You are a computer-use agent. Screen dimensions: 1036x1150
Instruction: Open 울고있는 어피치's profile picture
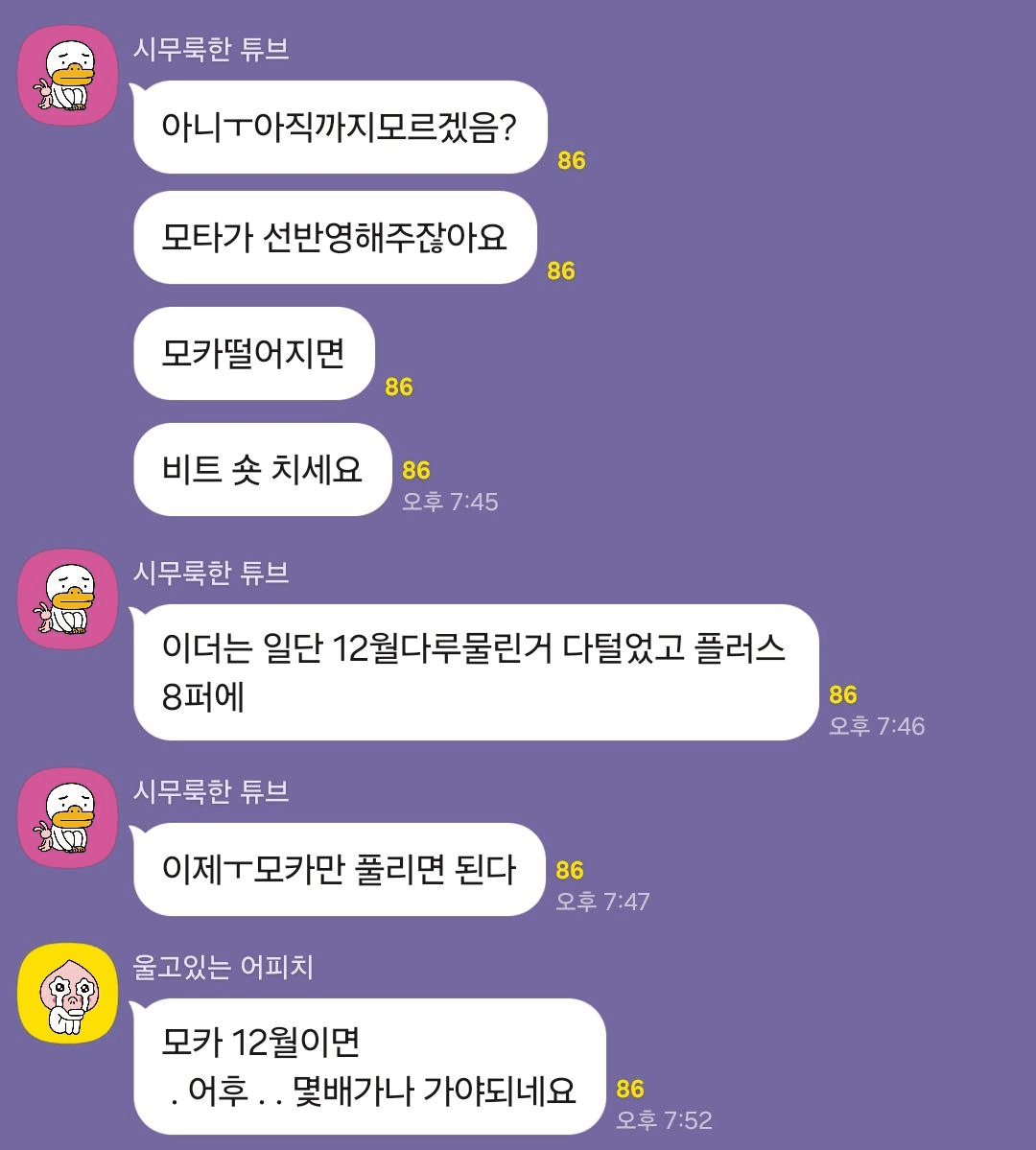67,993
